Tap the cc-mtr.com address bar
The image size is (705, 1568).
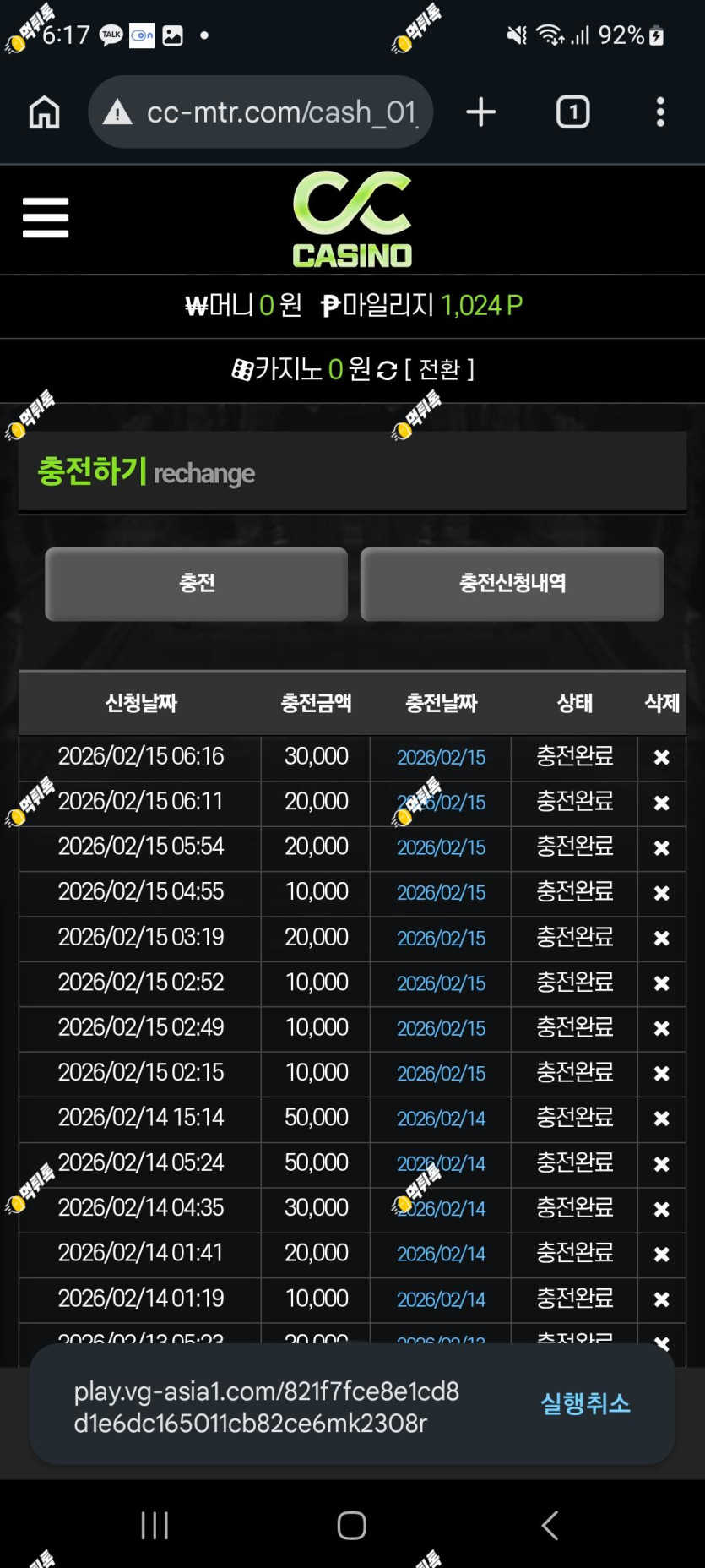pyautogui.click(x=260, y=112)
